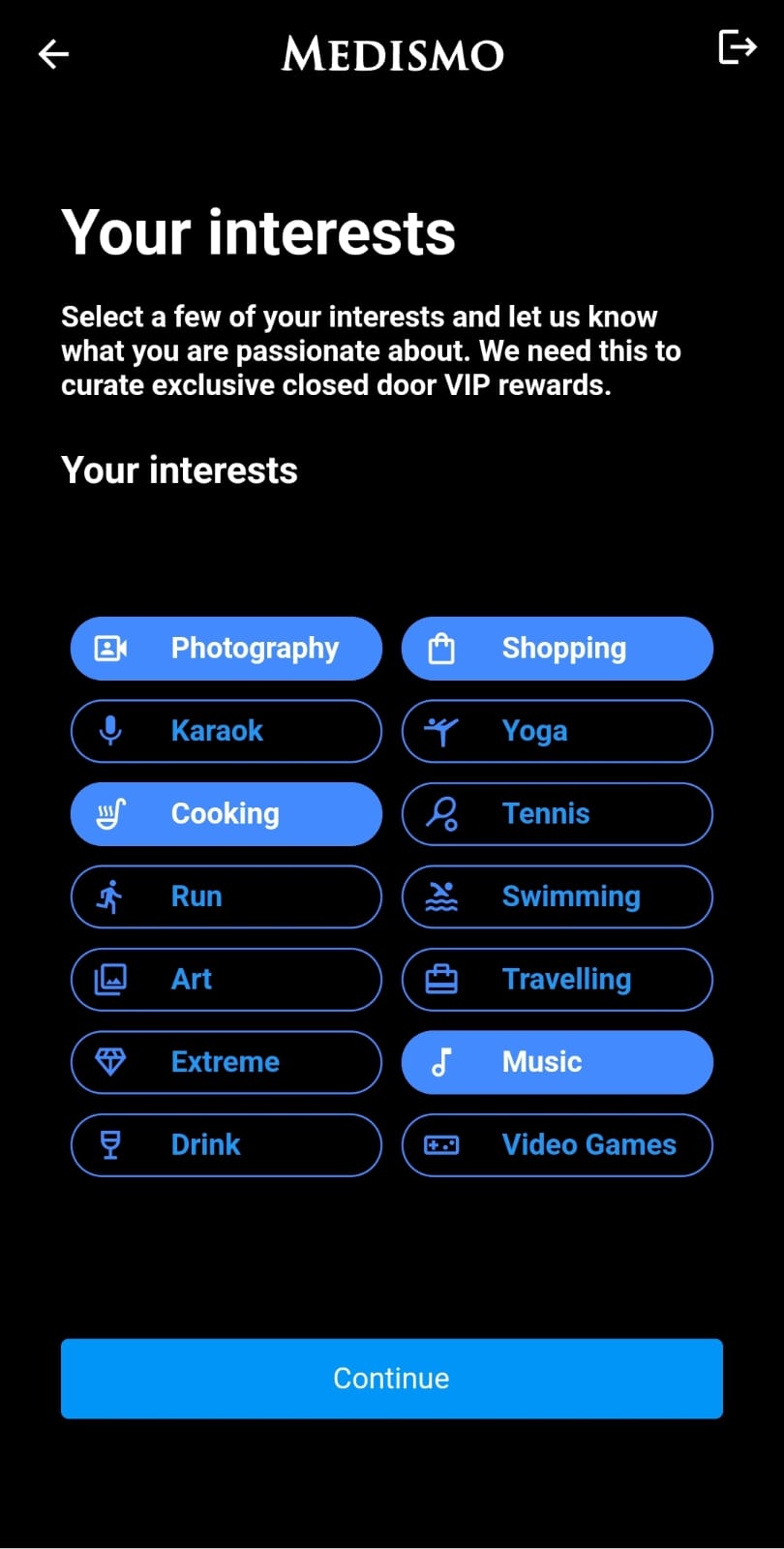
Task: Deselect the Music interest
Action: tap(557, 1062)
